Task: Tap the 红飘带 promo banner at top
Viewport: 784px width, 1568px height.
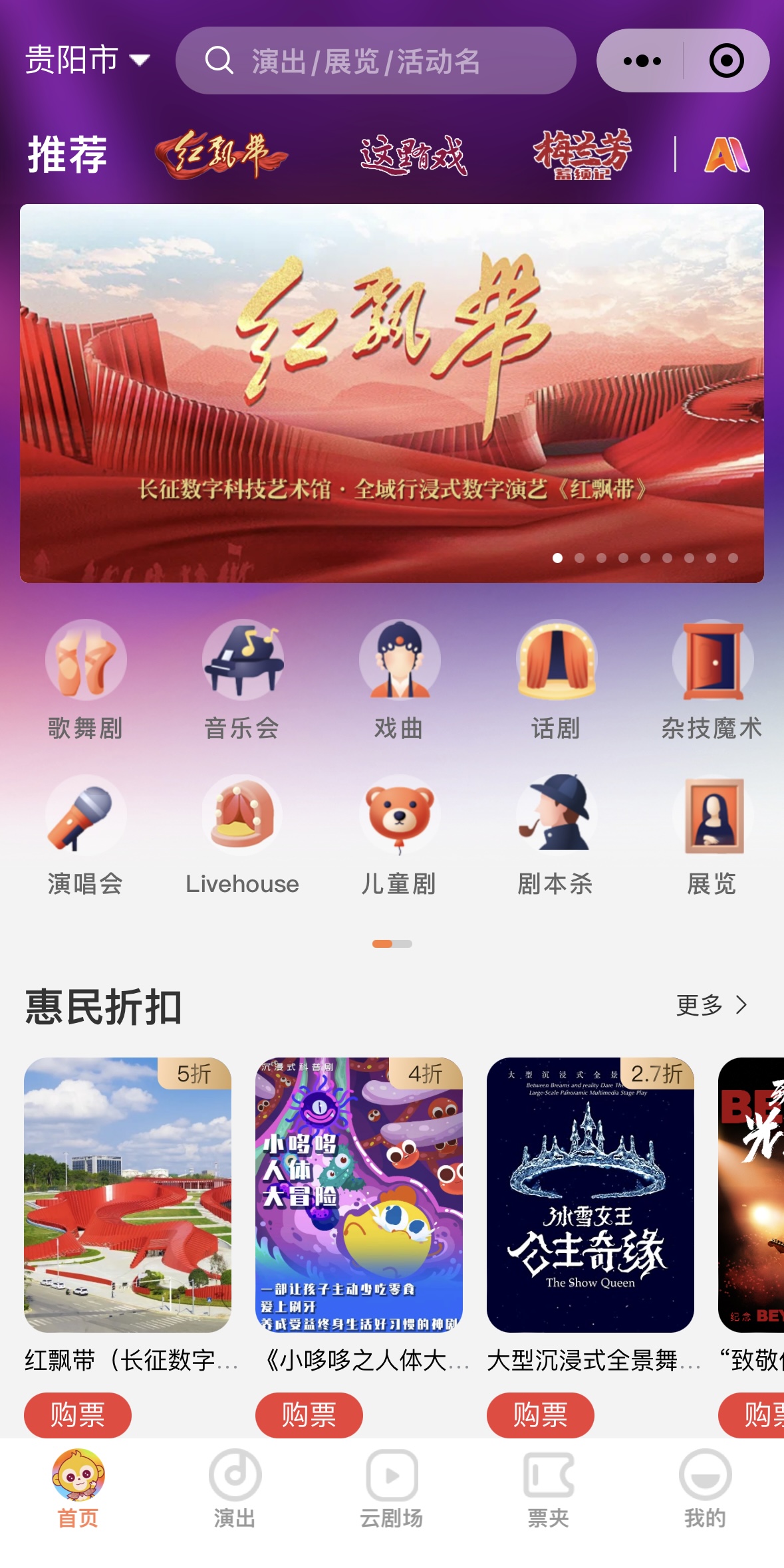Action: pyautogui.click(x=392, y=392)
